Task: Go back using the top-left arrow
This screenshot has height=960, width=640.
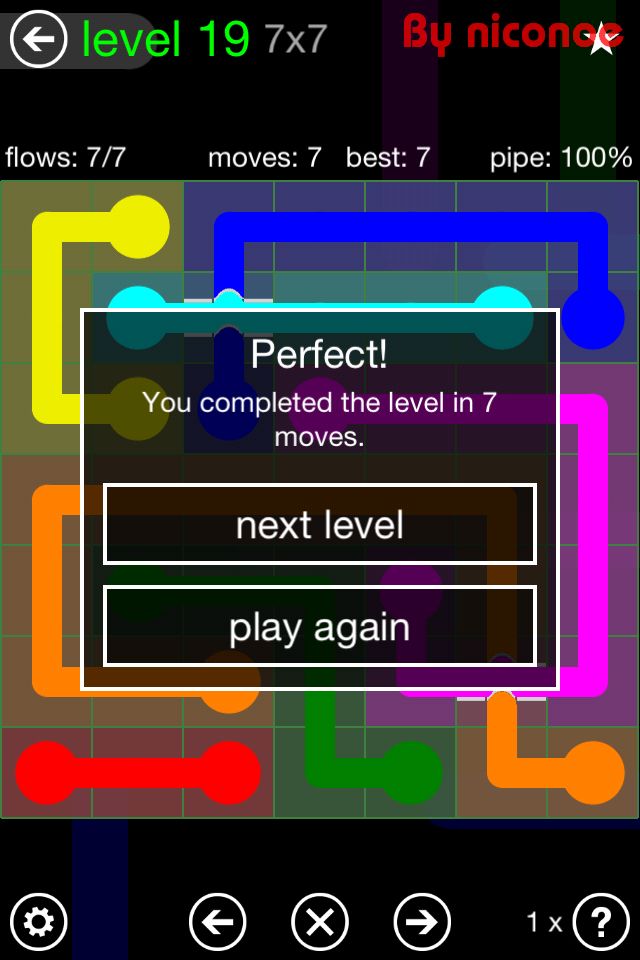Action: click(x=38, y=40)
